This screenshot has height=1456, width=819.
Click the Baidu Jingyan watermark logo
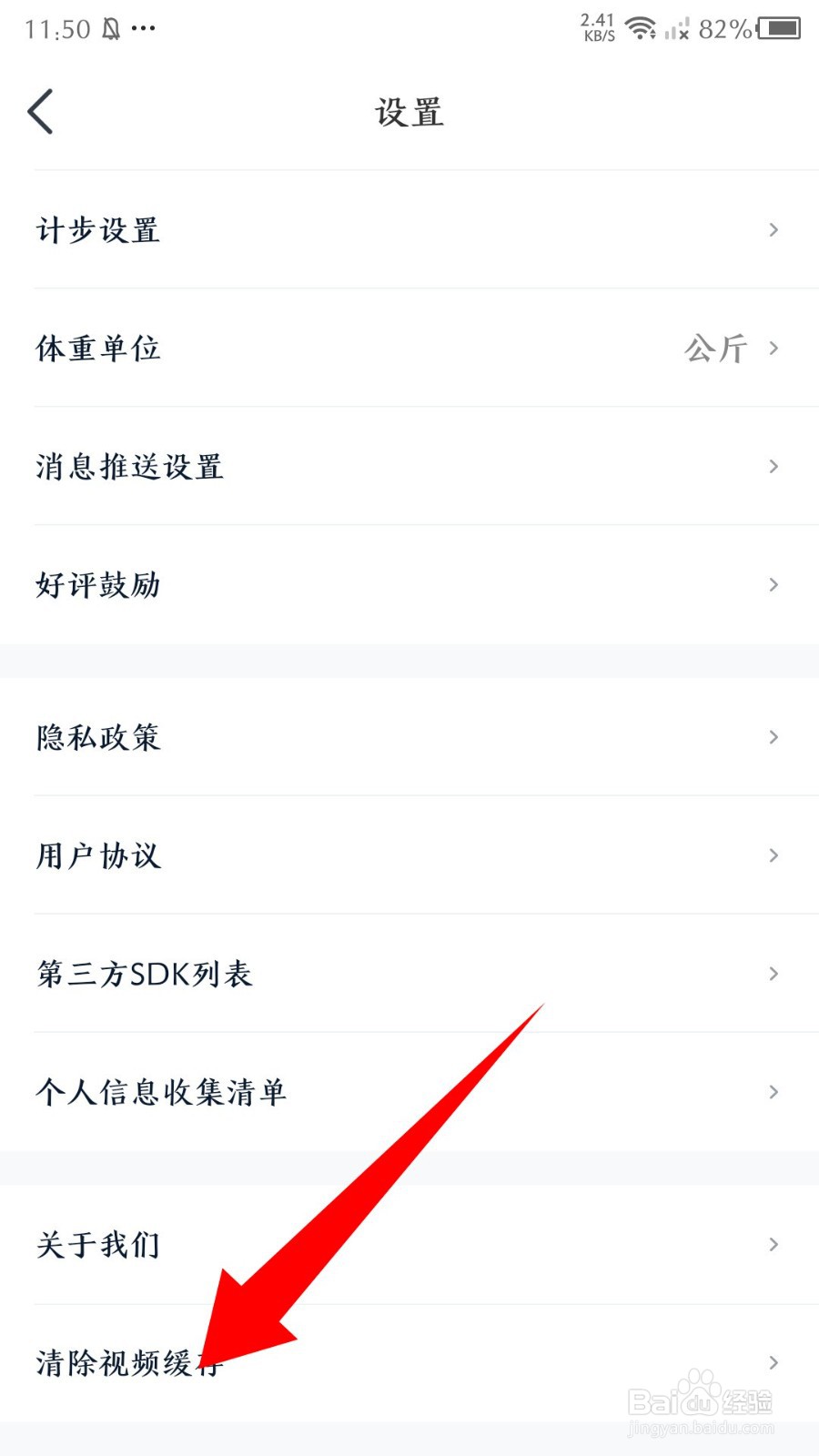[701, 1401]
